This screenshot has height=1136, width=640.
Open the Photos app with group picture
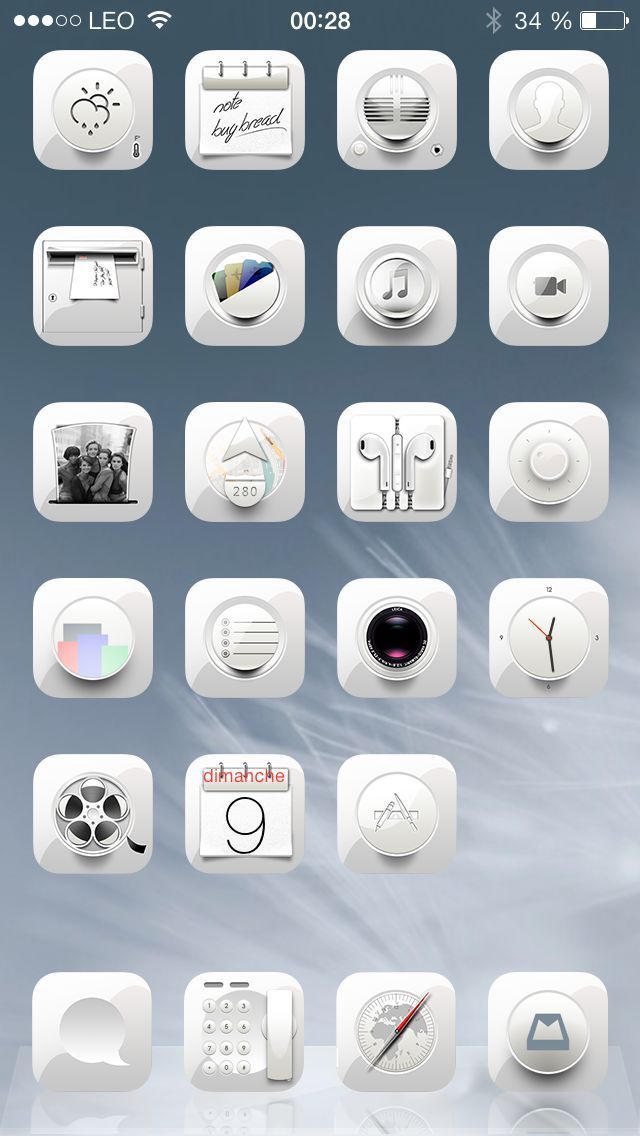[x=93, y=462]
